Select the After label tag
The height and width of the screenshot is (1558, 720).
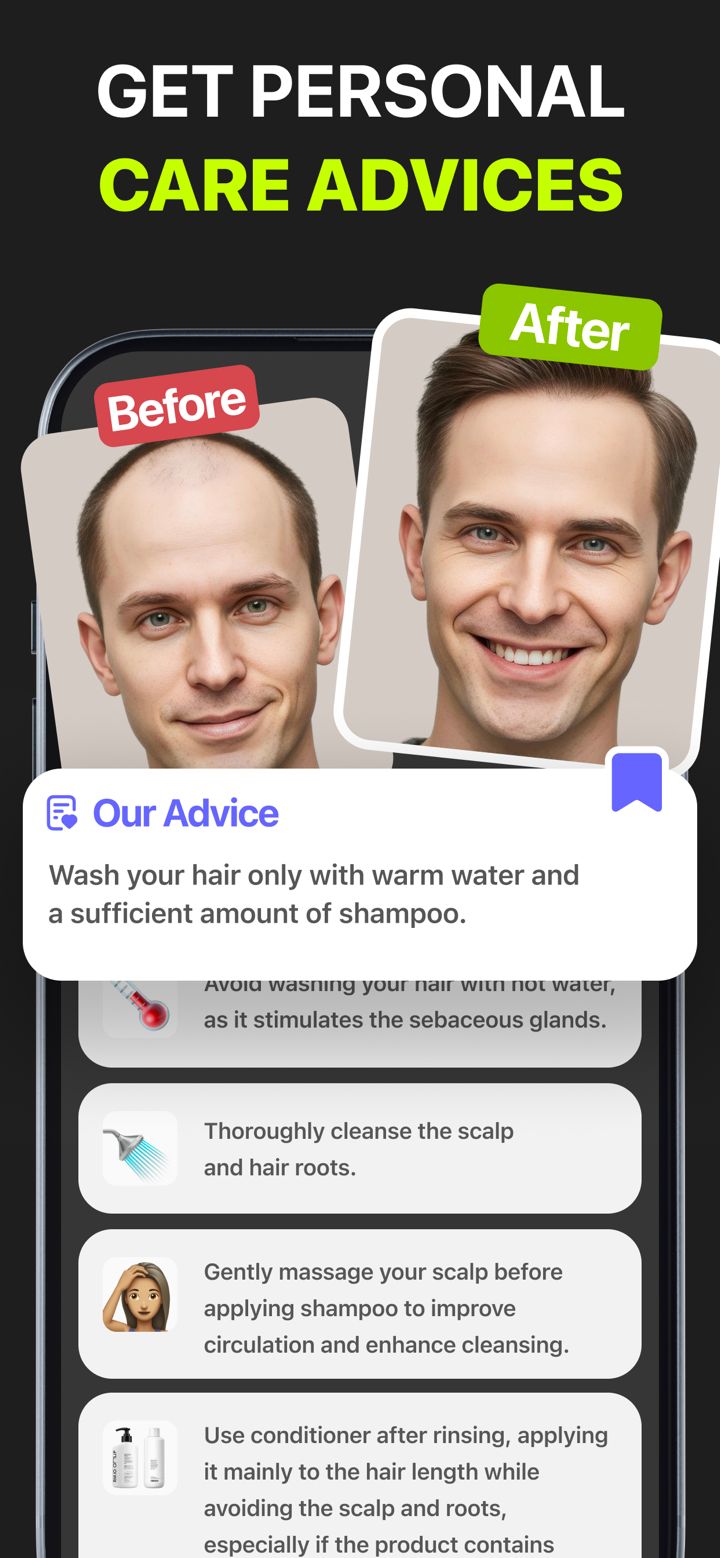pyautogui.click(x=569, y=330)
